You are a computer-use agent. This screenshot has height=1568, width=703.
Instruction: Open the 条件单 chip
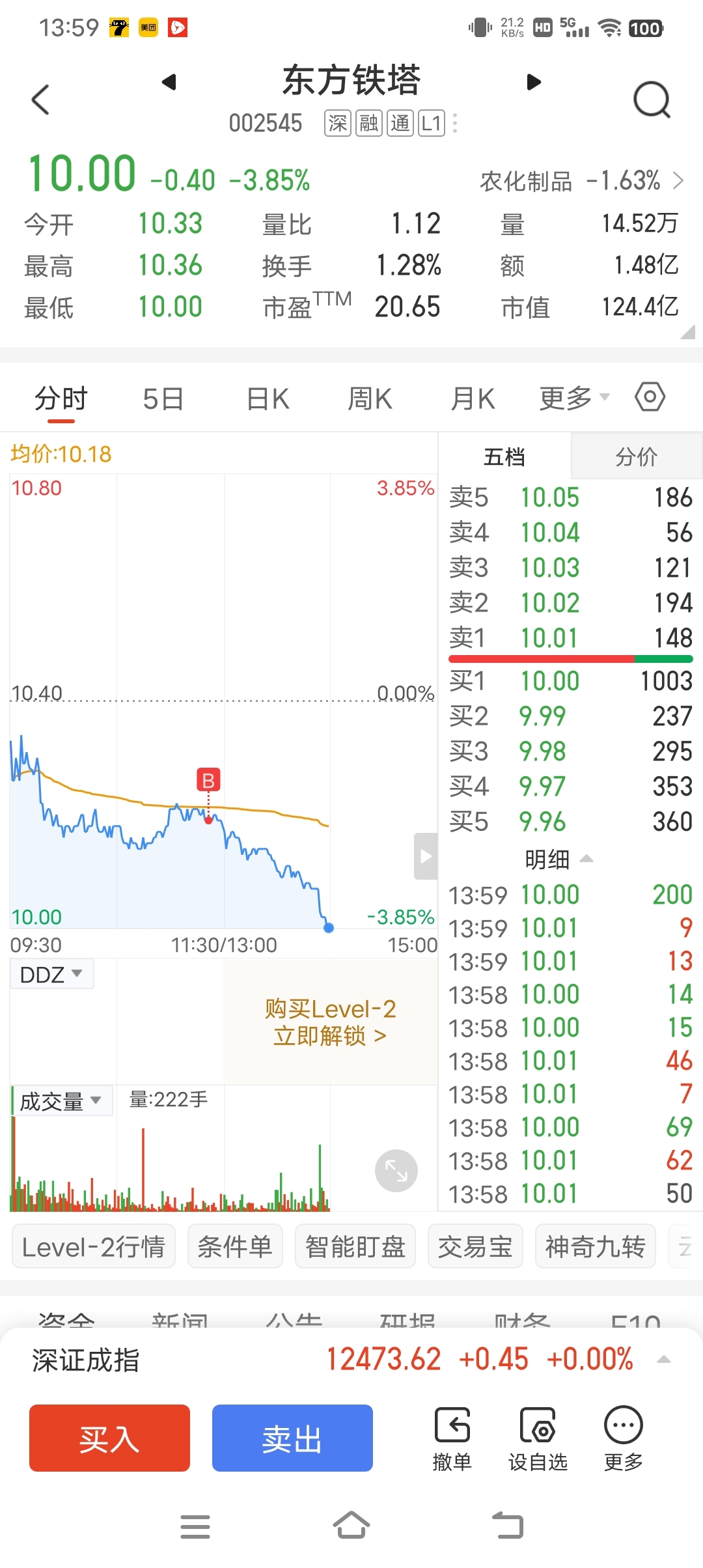pos(235,1246)
